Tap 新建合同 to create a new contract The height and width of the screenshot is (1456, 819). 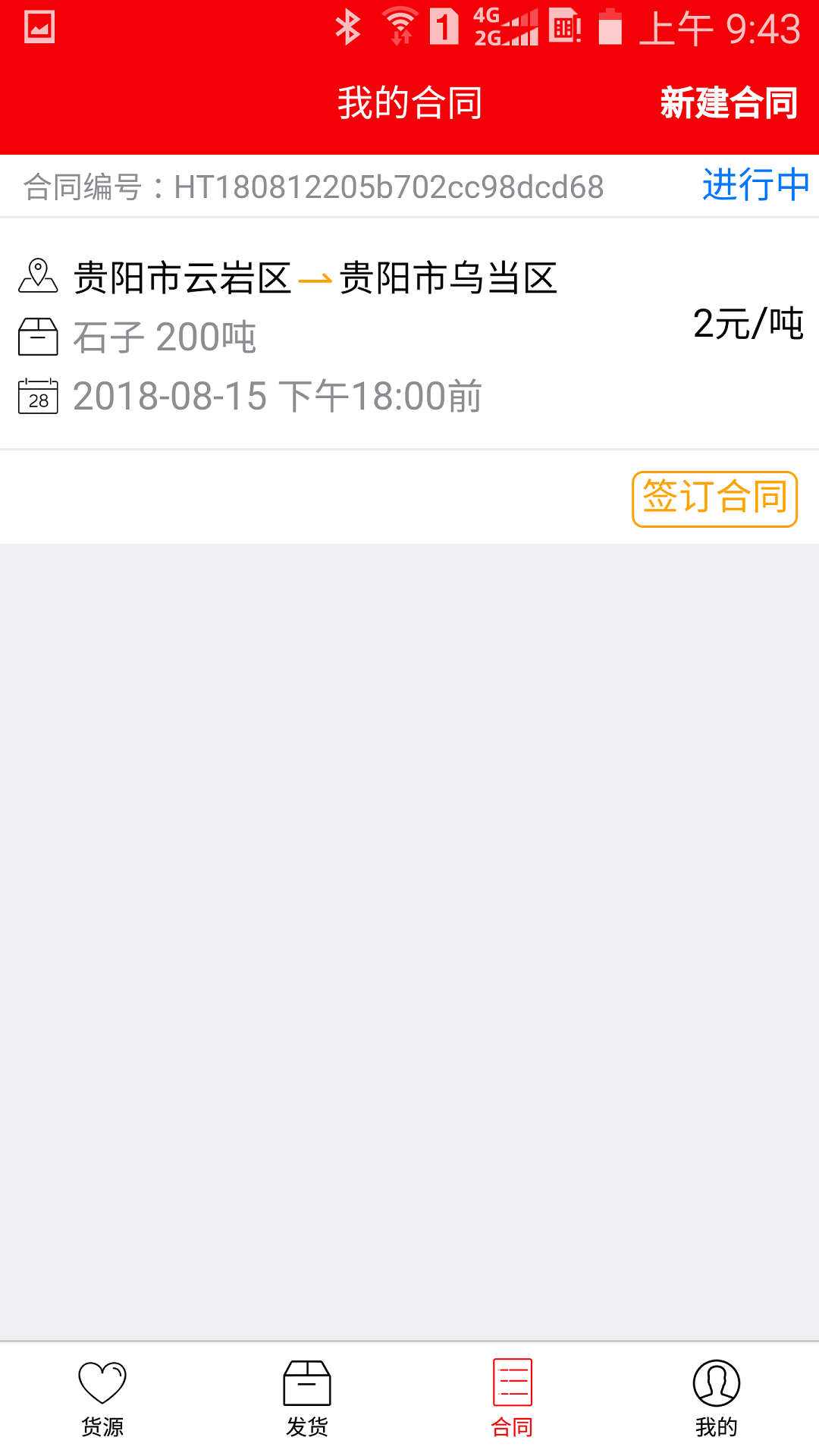(x=728, y=103)
